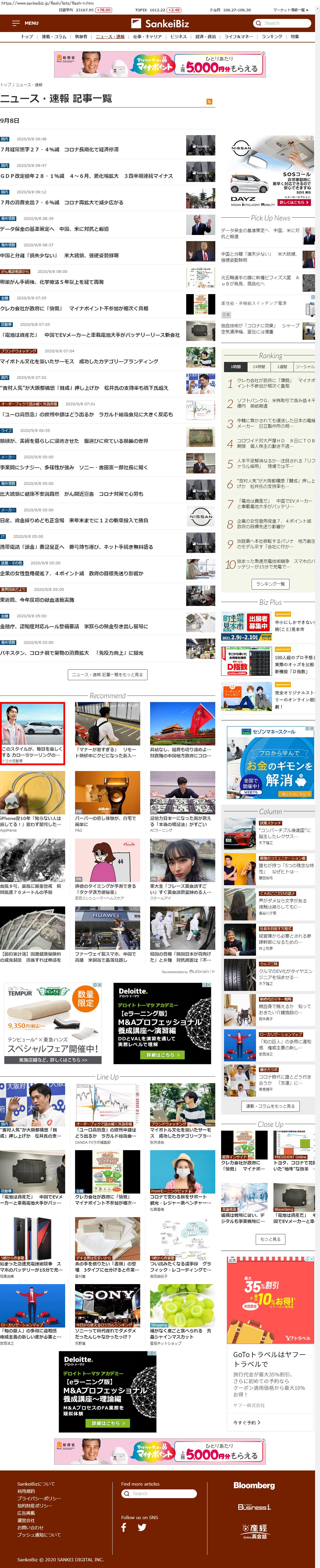Viewport: 320px width, 1568px height.
Task: Open the MENU hamburger button
Action: [x=25, y=23]
